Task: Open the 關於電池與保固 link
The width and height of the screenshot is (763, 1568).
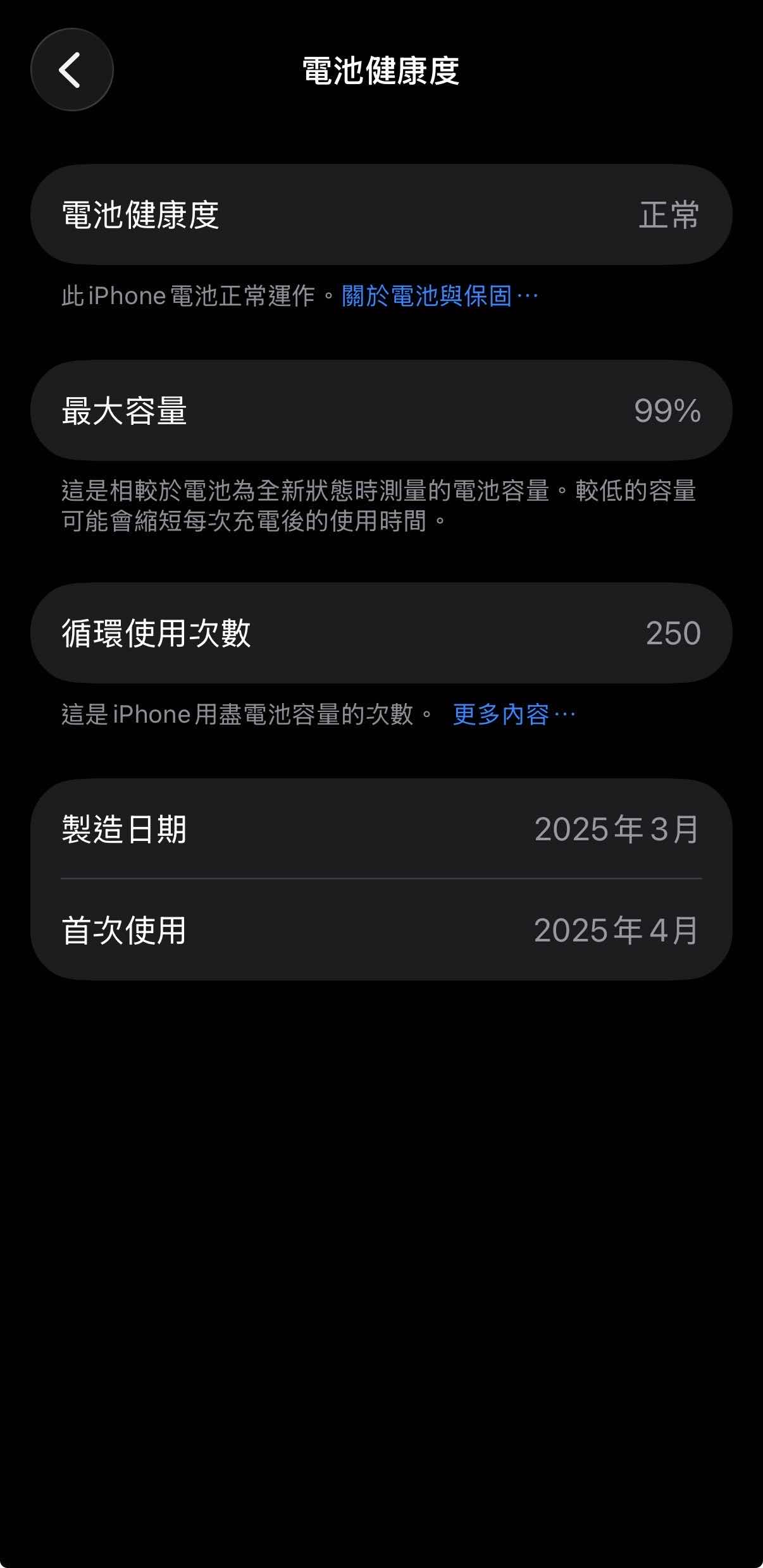Action: click(x=438, y=296)
